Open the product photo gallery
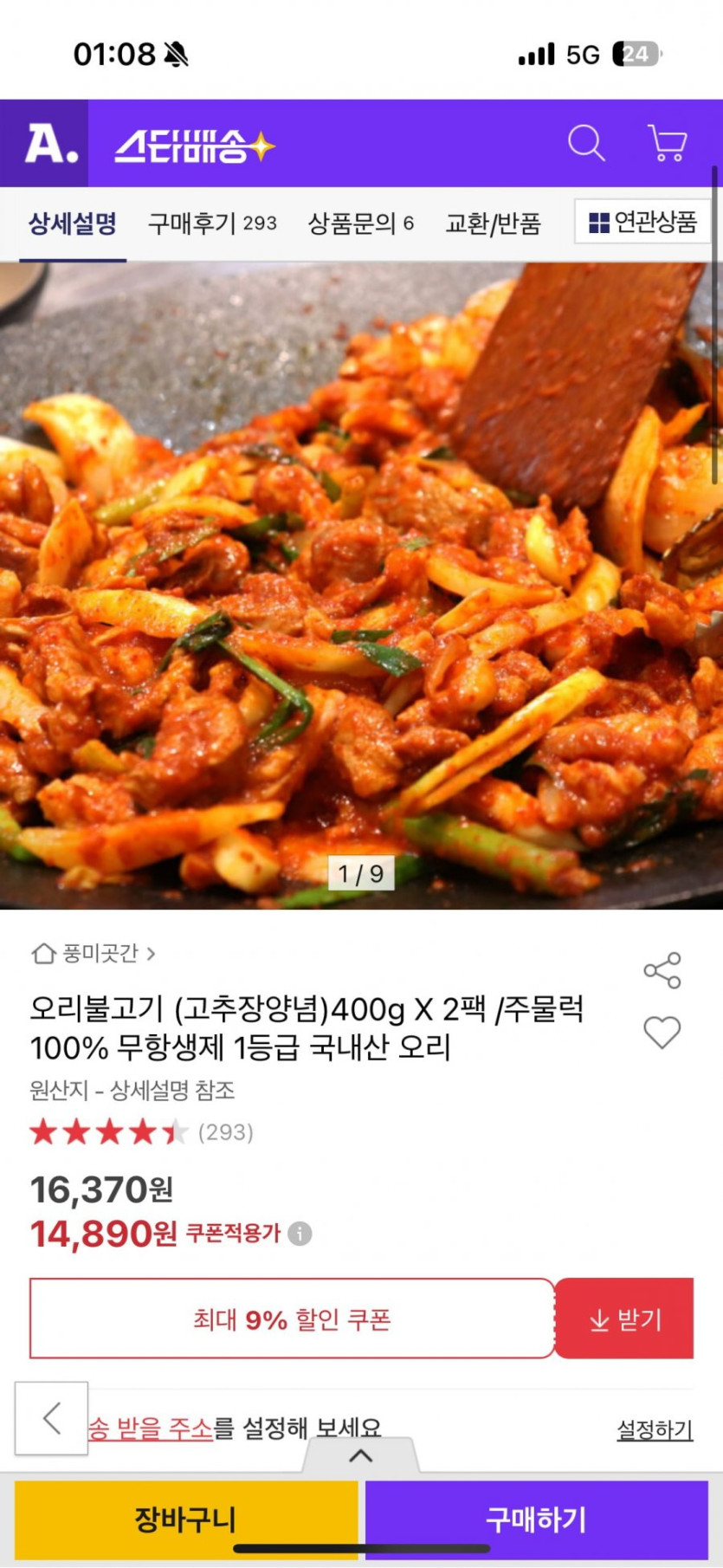 coord(361,585)
